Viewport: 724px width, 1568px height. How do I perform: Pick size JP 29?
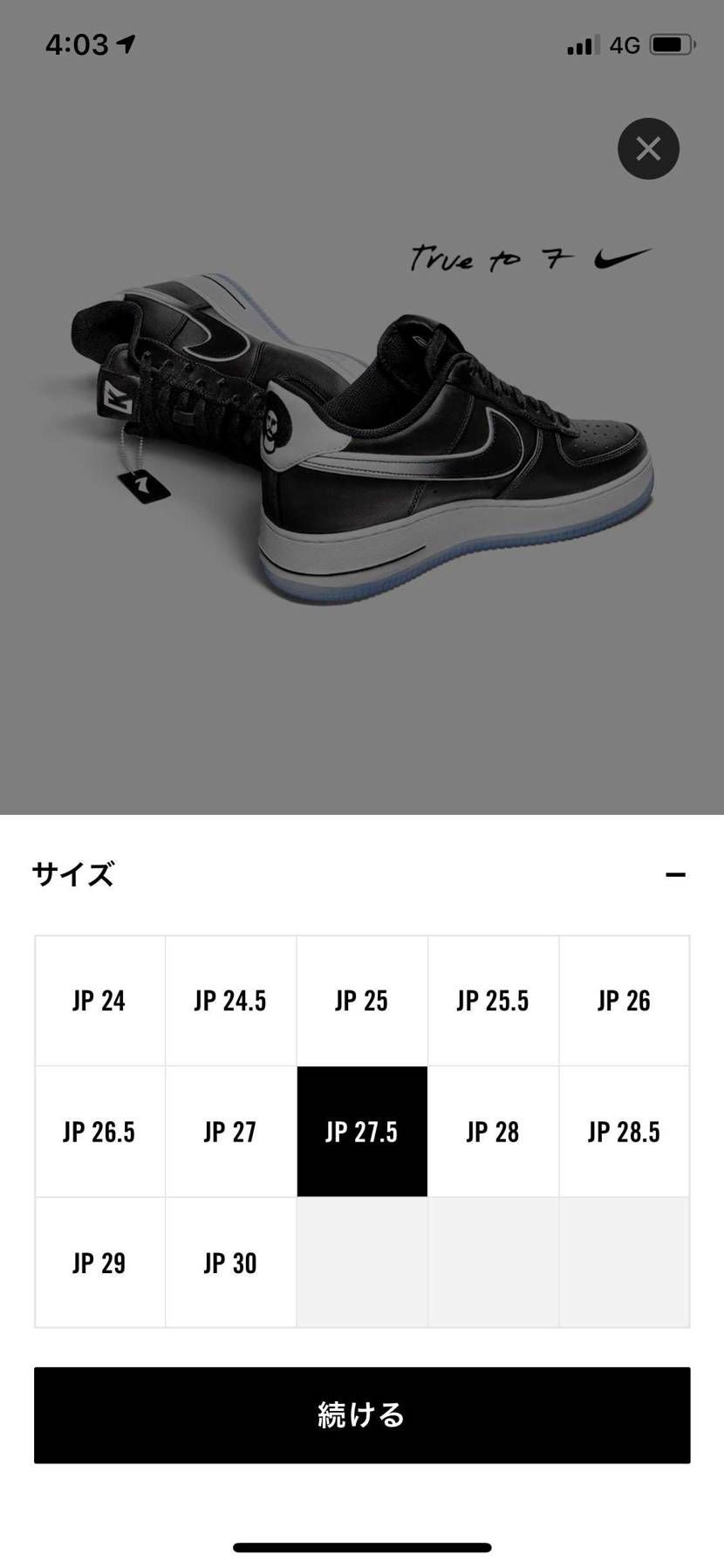(99, 1263)
